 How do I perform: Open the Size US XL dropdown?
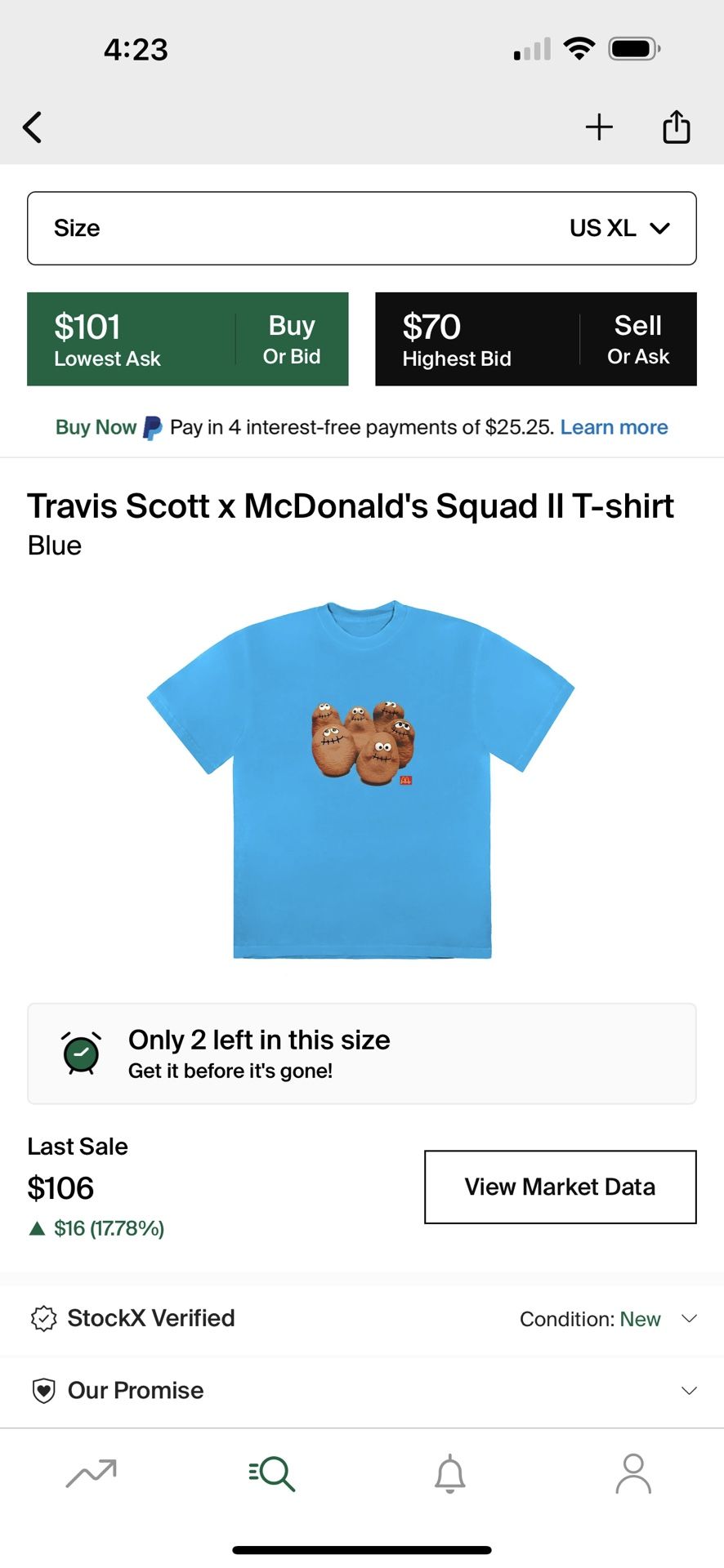click(x=361, y=228)
